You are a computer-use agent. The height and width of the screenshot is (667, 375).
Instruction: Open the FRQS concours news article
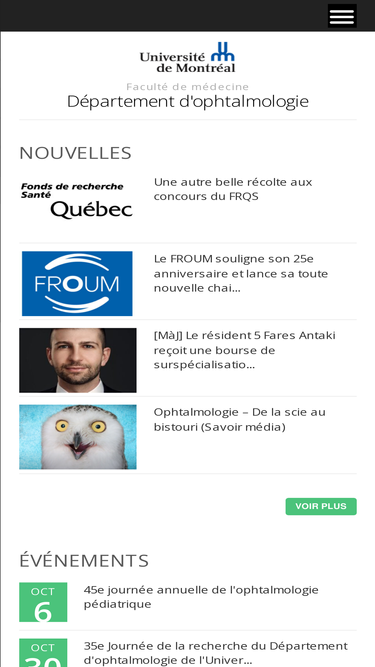pos(233,189)
